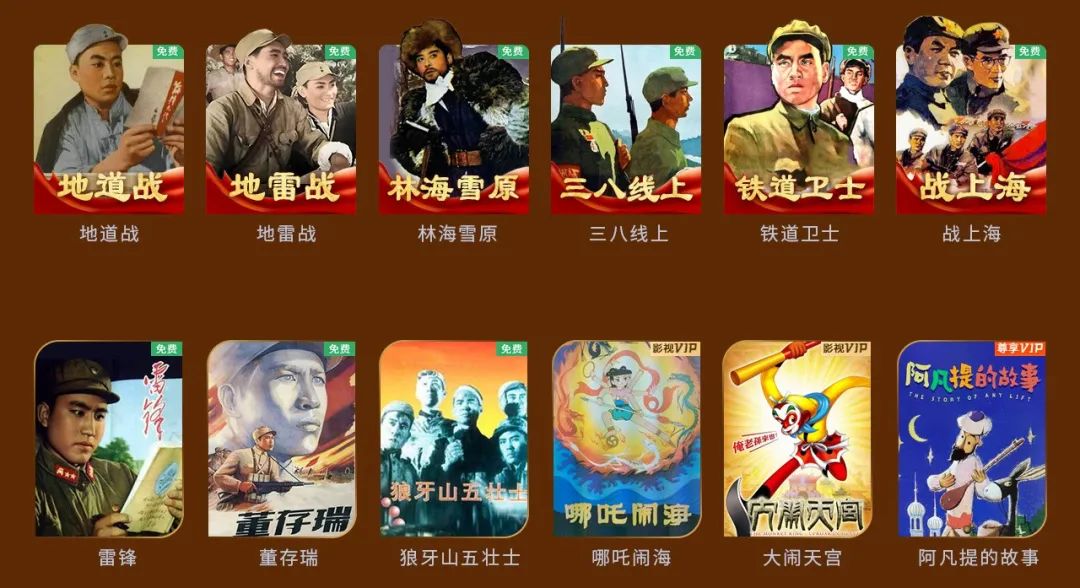
Task: Open 阿凡提的故事 cartoon
Action: pyautogui.click(x=971, y=438)
